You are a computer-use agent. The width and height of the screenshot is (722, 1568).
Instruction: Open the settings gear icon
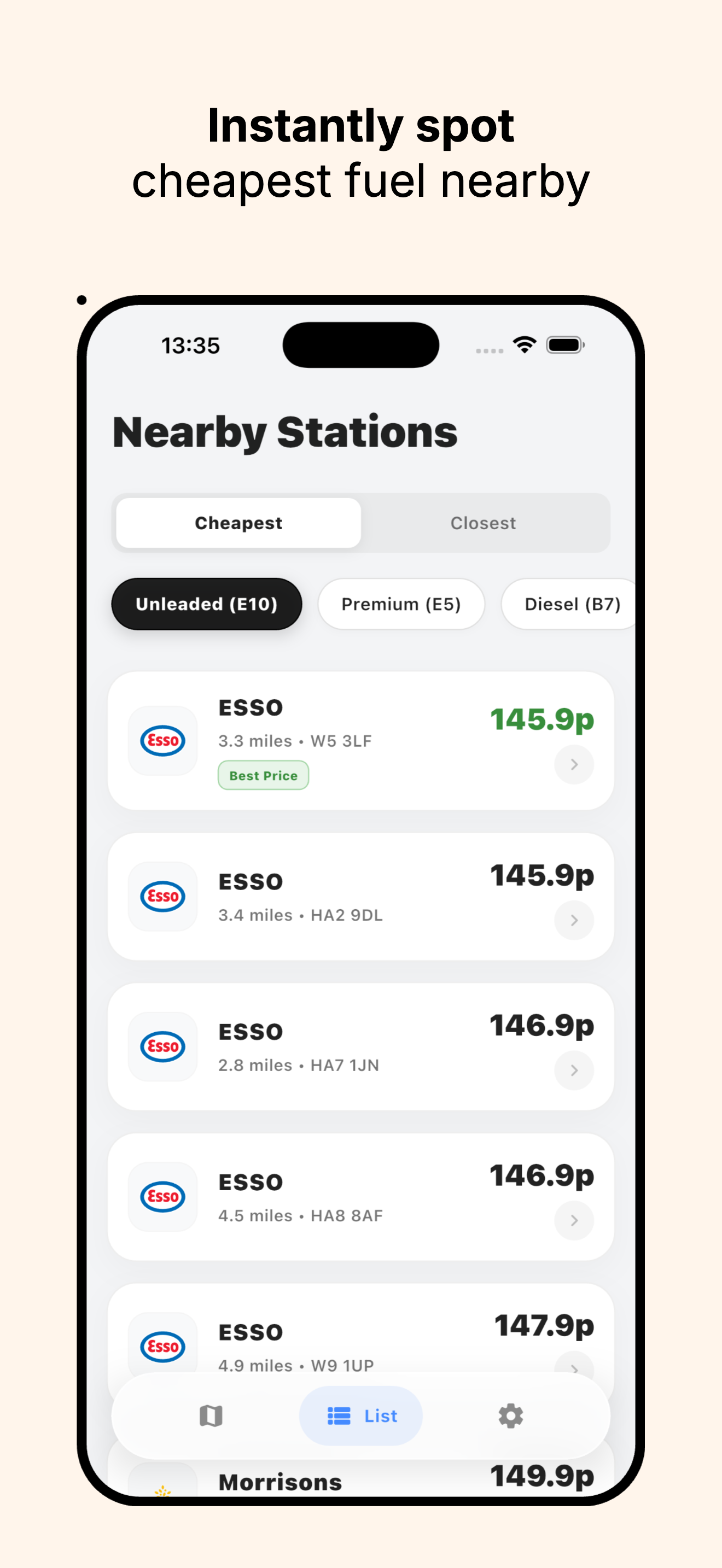coord(510,1416)
